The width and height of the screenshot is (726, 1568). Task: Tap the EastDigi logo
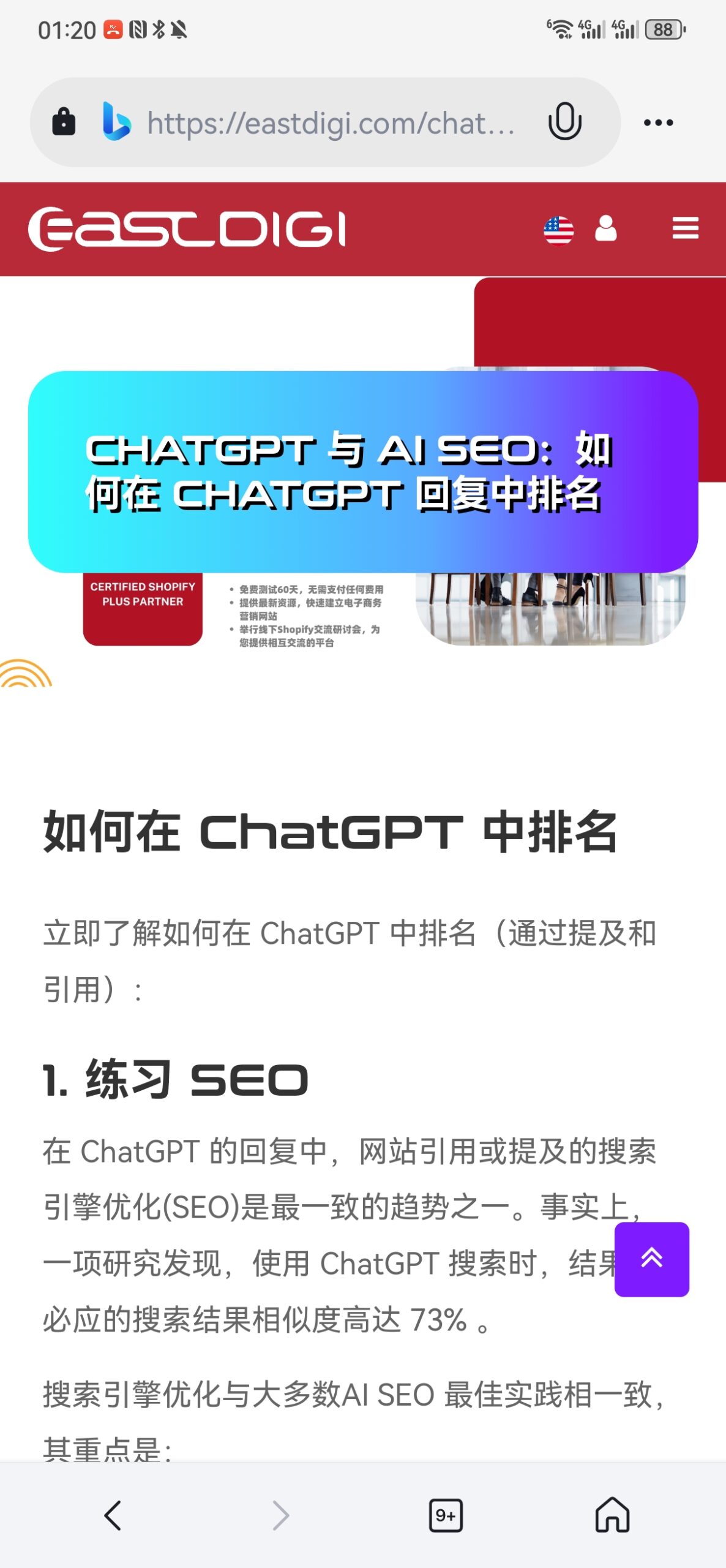click(x=187, y=229)
